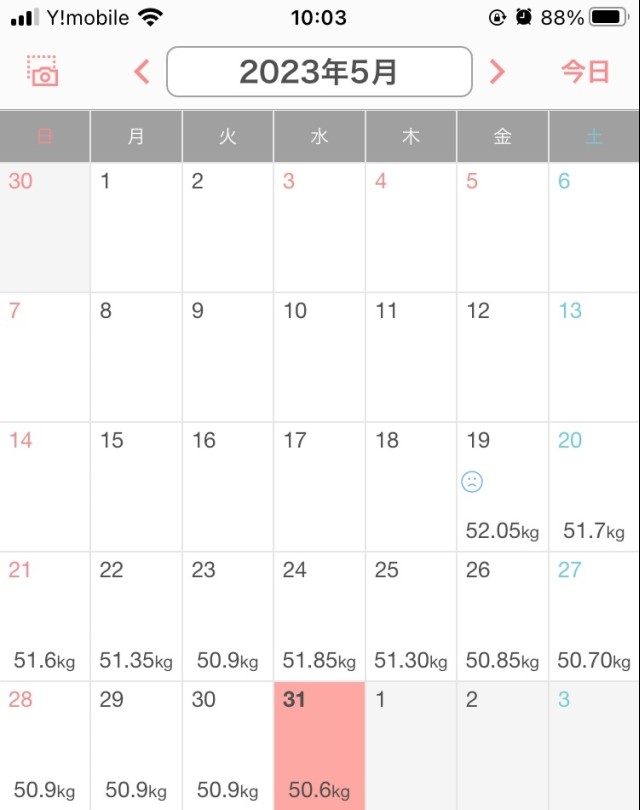
Task: Open May 23 showing 50.9kg
Action: [227, 616]
